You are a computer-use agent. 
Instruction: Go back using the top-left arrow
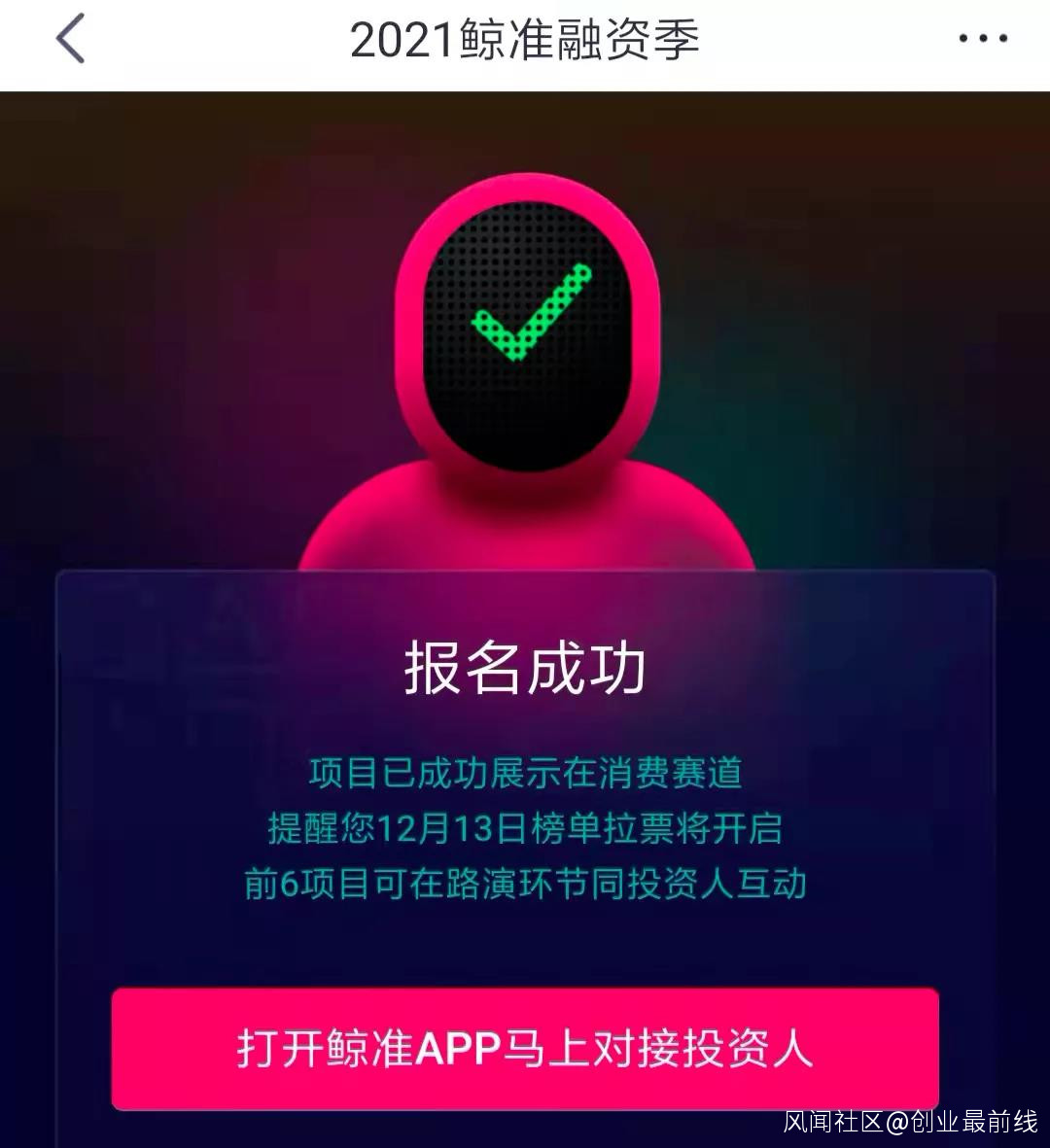click(x=70, y=40)
